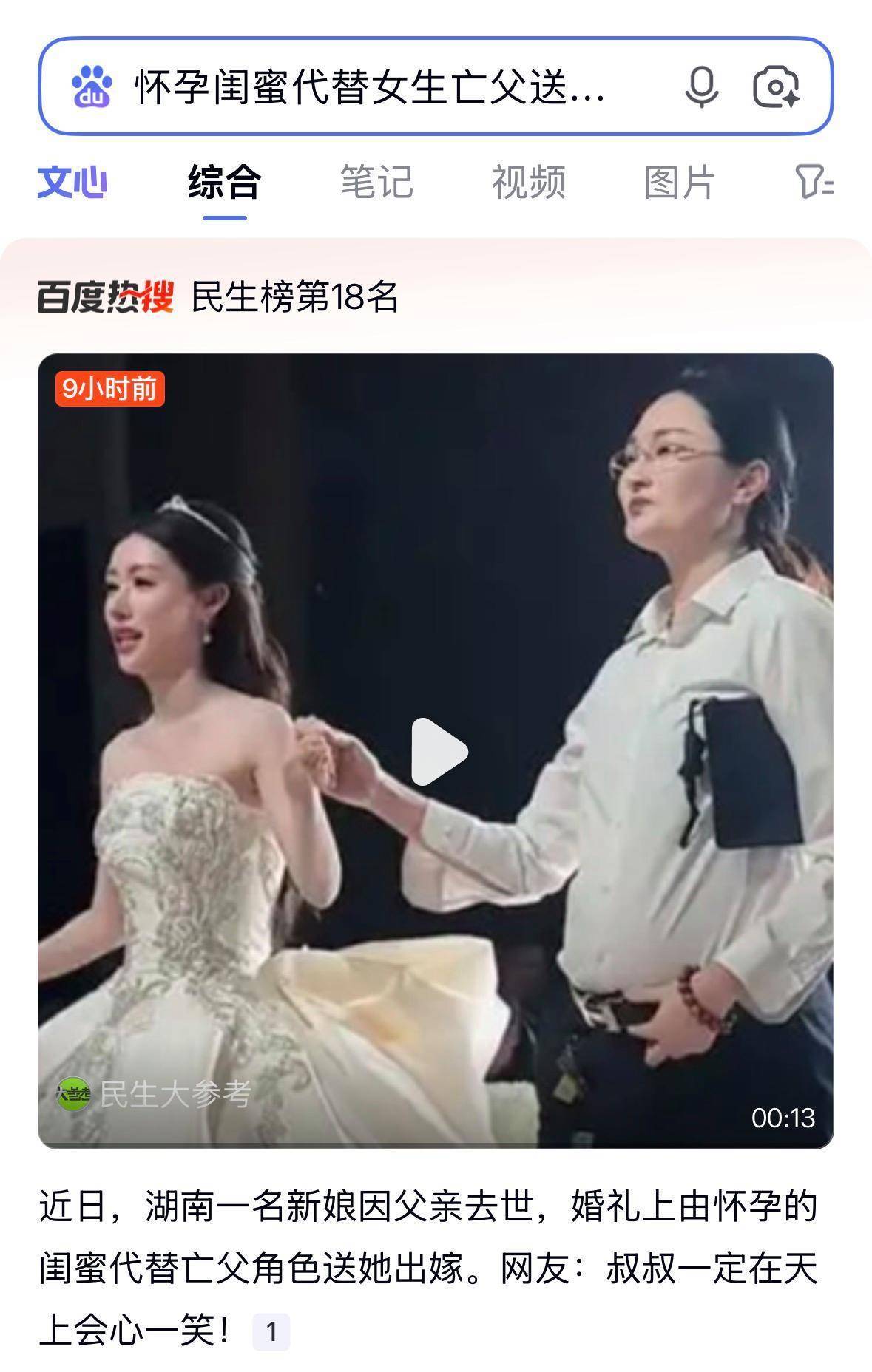Open the 视频 tab
The height and width of the screenshot is (1372, 872).
[528, 182]
